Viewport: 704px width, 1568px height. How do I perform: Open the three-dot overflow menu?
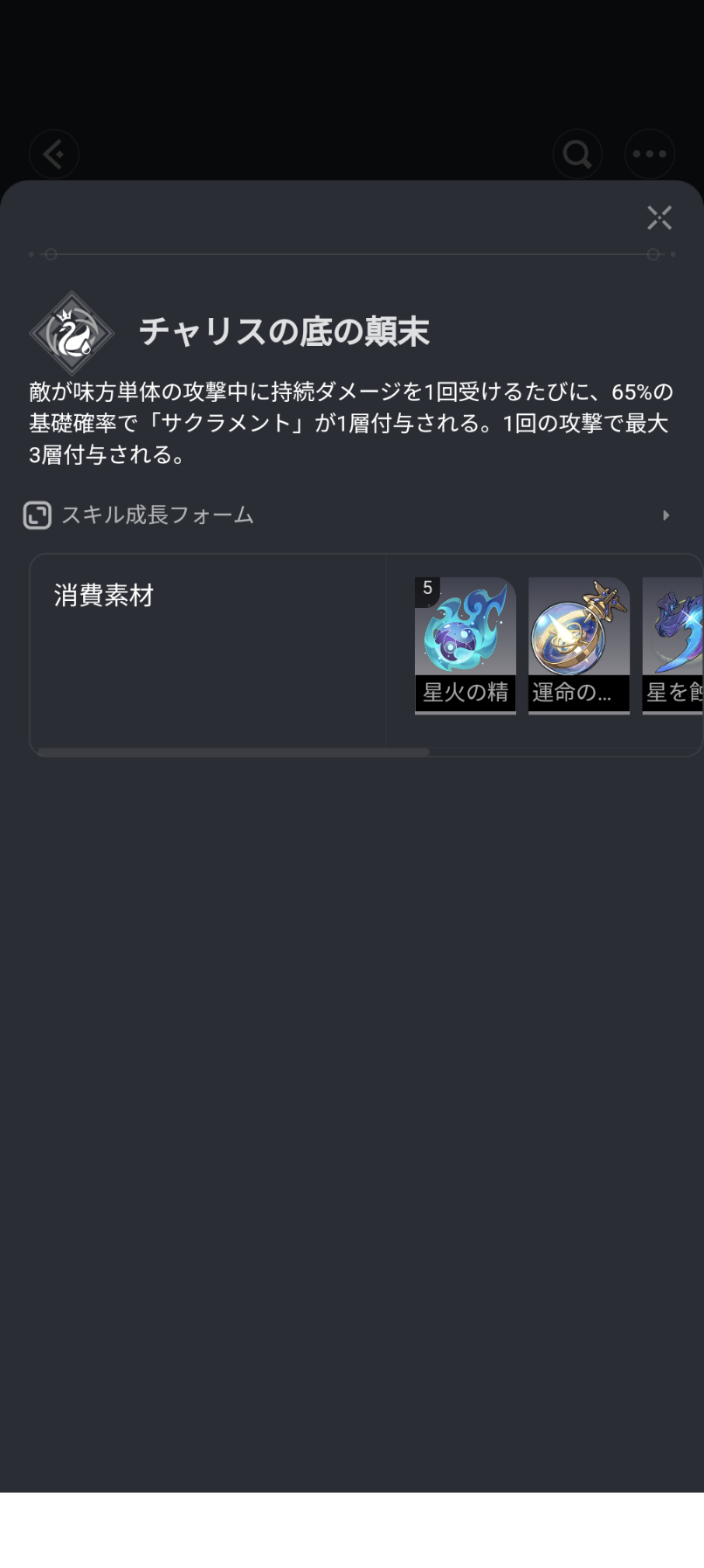[x=649, y=155]
